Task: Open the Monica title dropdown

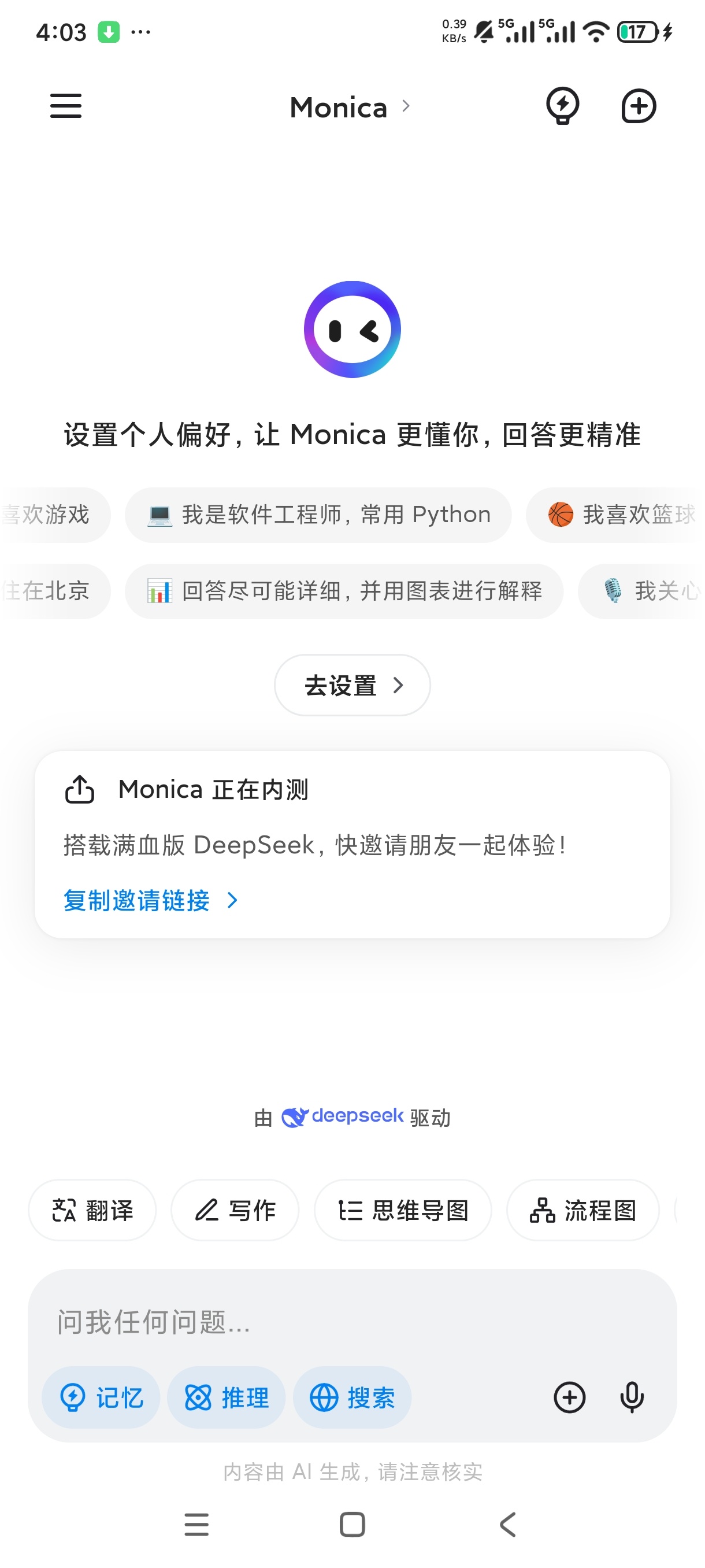Action: tap(351, 107)
